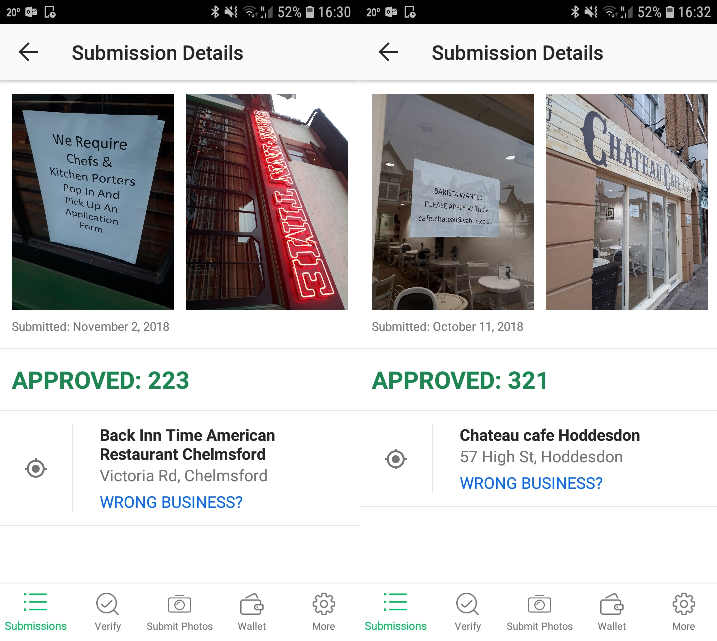The image size is (717, 641).
Task: Open More on the Back Inn Time screen
Action: point(323,611)
